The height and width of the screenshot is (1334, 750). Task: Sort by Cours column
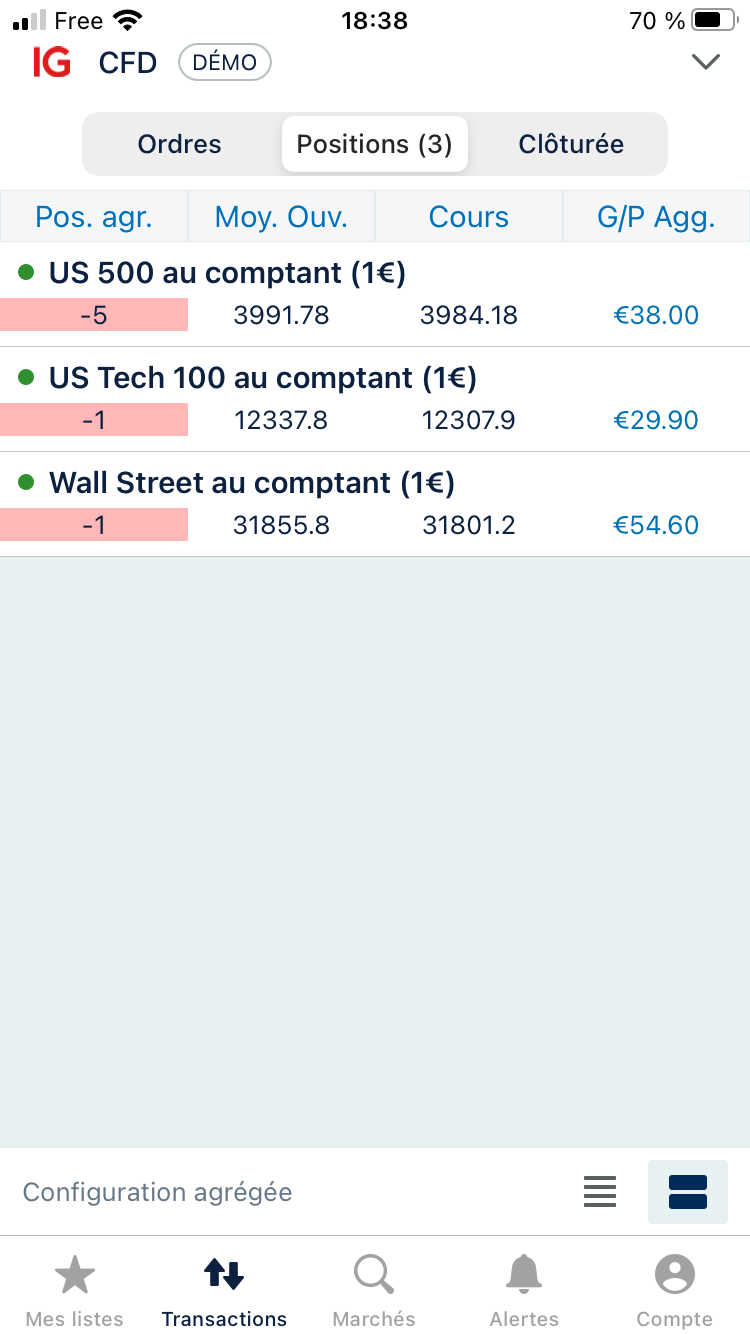point(468,217)
